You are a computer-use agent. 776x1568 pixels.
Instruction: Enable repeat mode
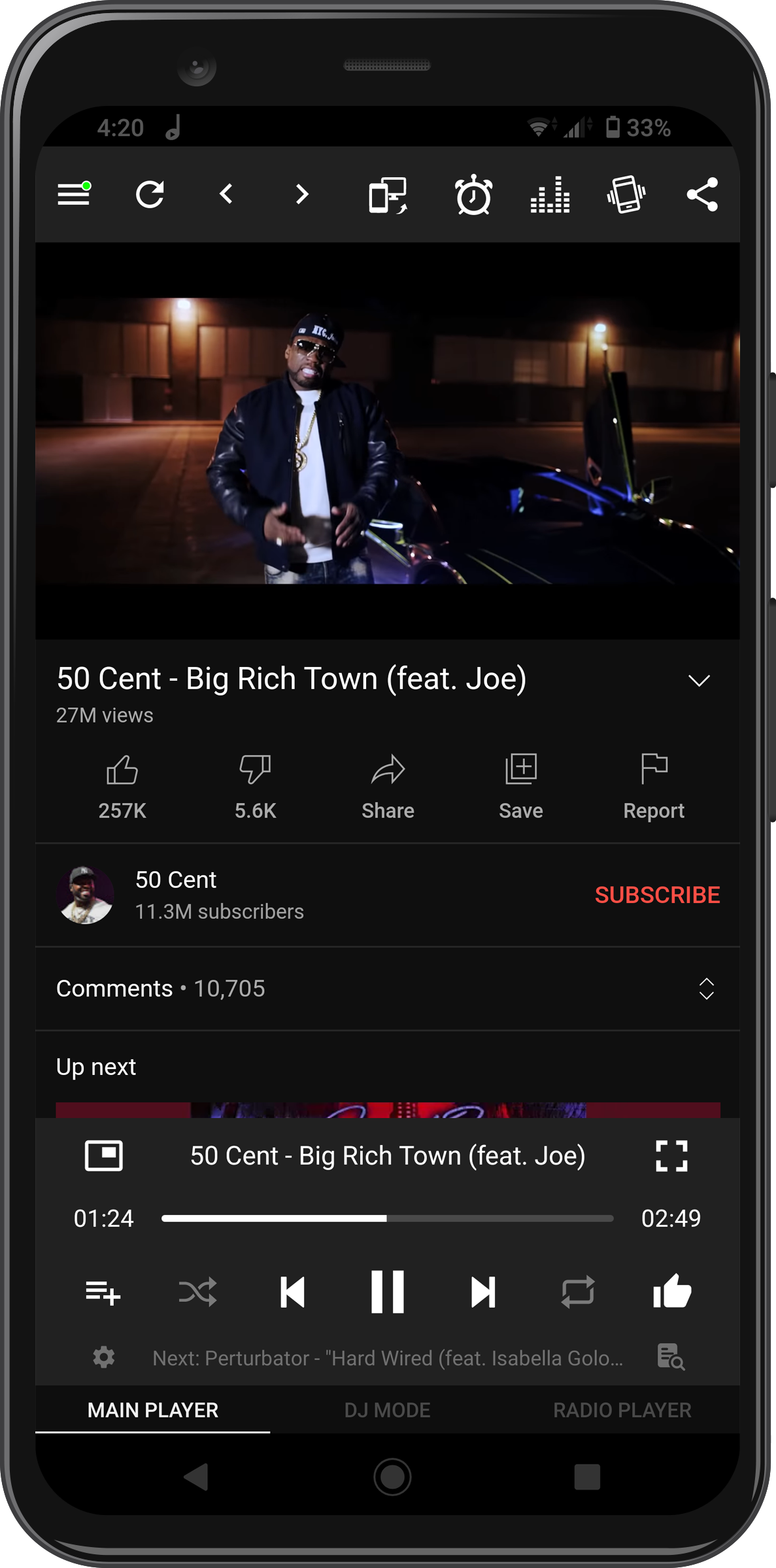[578, 1291]
